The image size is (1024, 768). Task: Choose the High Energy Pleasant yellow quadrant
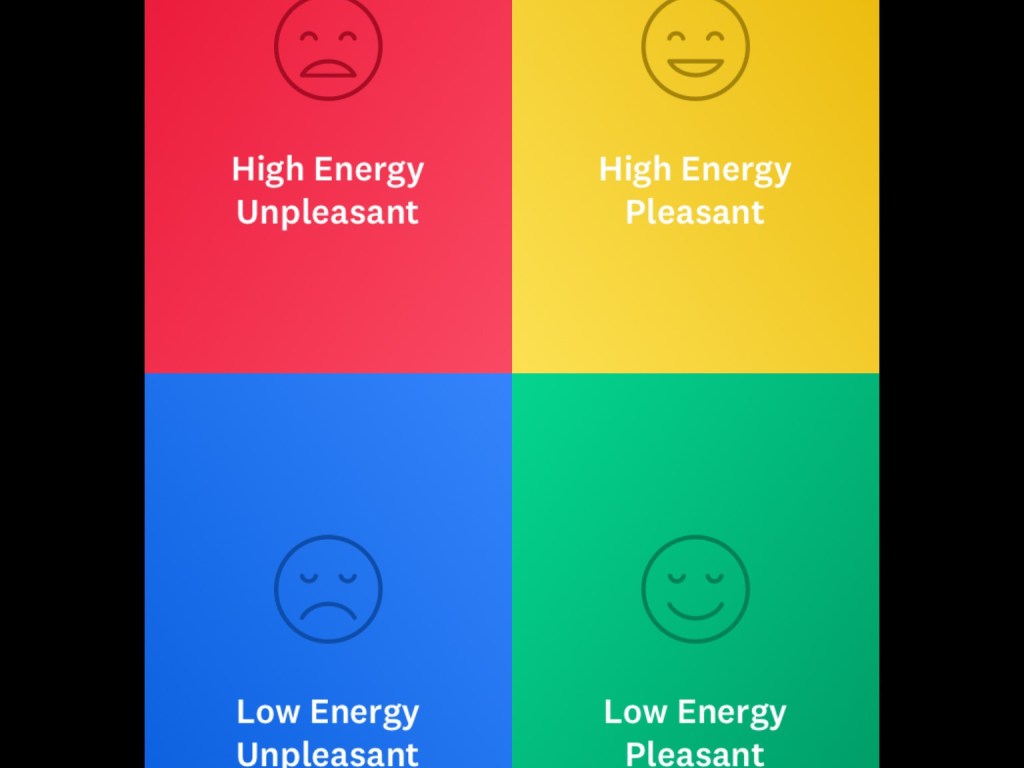click(x=695, y=188)
